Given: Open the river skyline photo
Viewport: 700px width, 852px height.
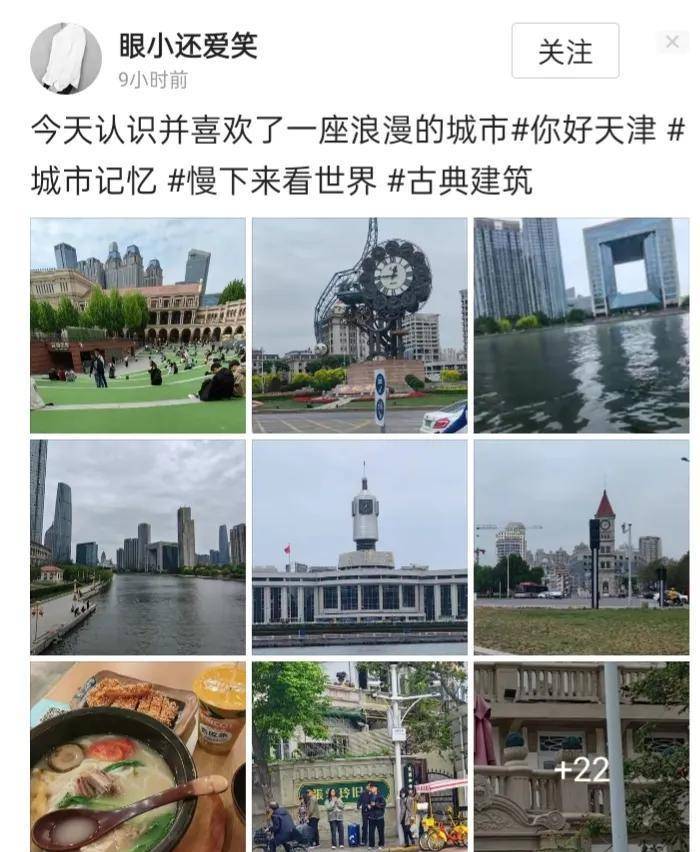Looking at the screenshot, I should pos(138,547).
